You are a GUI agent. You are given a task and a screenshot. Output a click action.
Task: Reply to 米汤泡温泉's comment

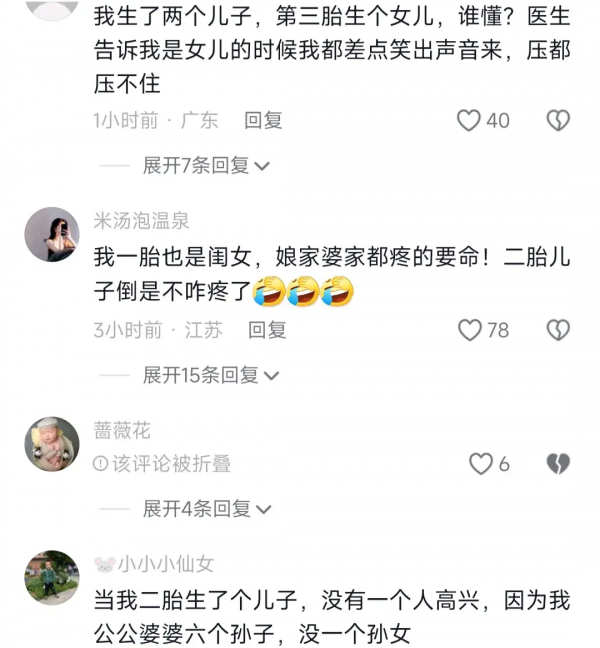[x=267, y=330]
